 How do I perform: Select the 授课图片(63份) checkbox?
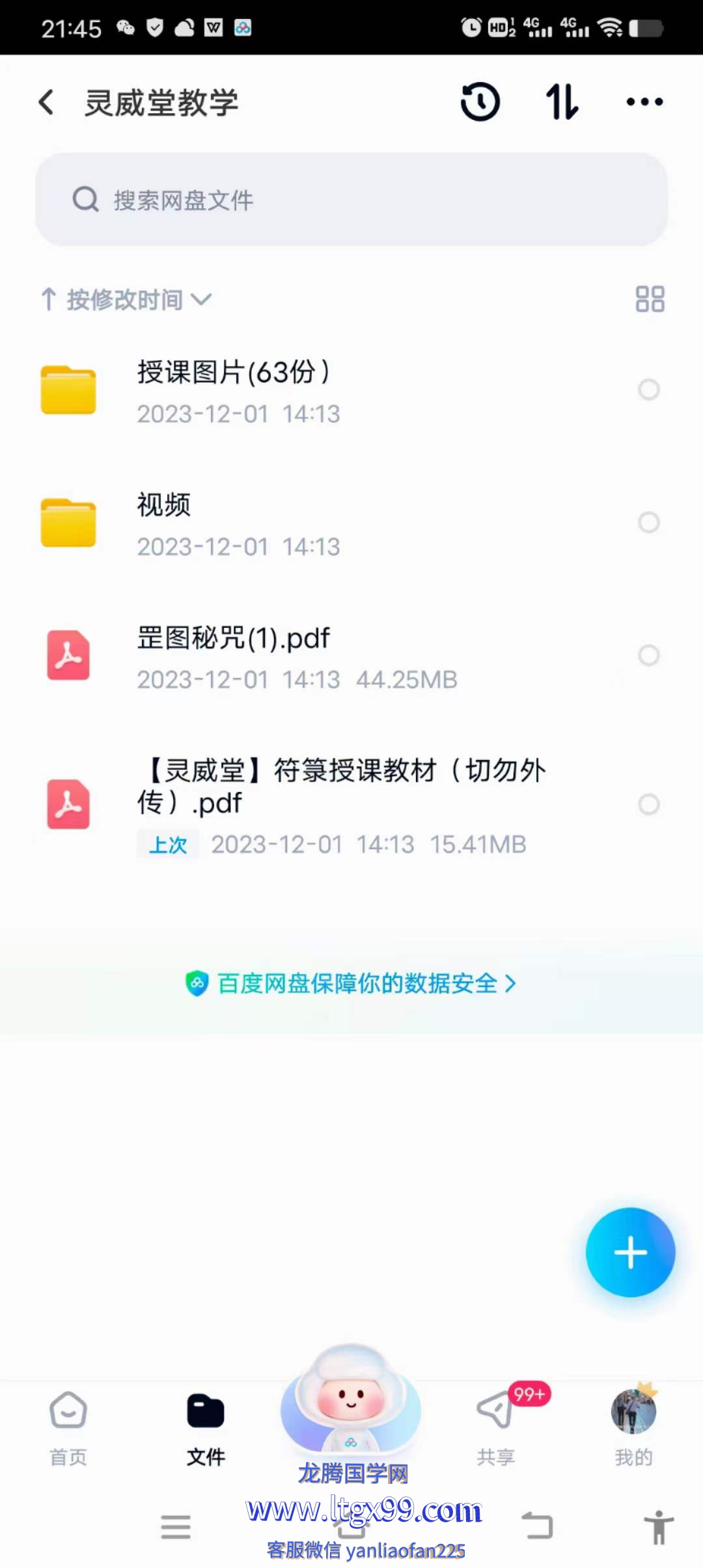pyautogui.click(x=648, y=389)
